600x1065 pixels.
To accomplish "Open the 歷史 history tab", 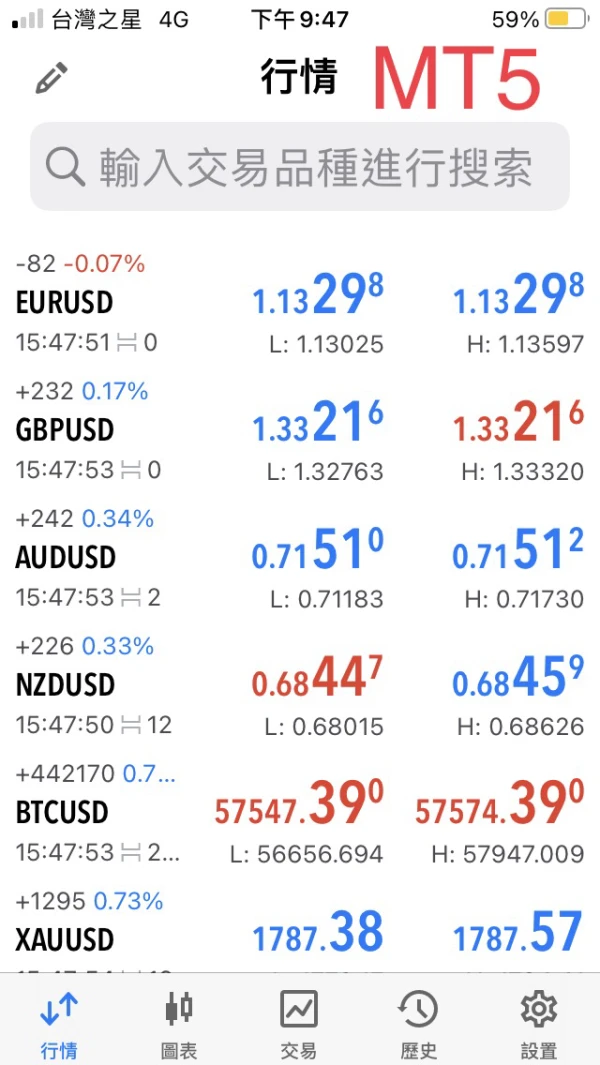I will [x=418, y=1023].
